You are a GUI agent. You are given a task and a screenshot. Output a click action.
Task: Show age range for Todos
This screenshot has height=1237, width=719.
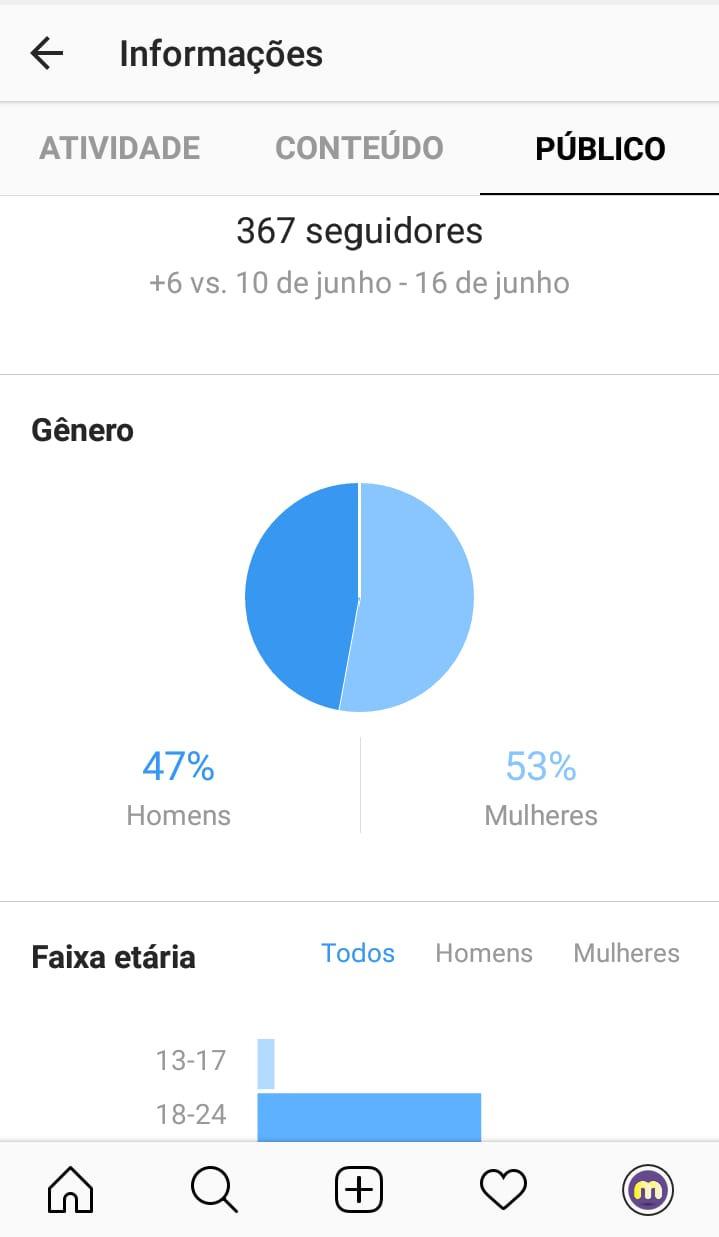click(358, 953)
